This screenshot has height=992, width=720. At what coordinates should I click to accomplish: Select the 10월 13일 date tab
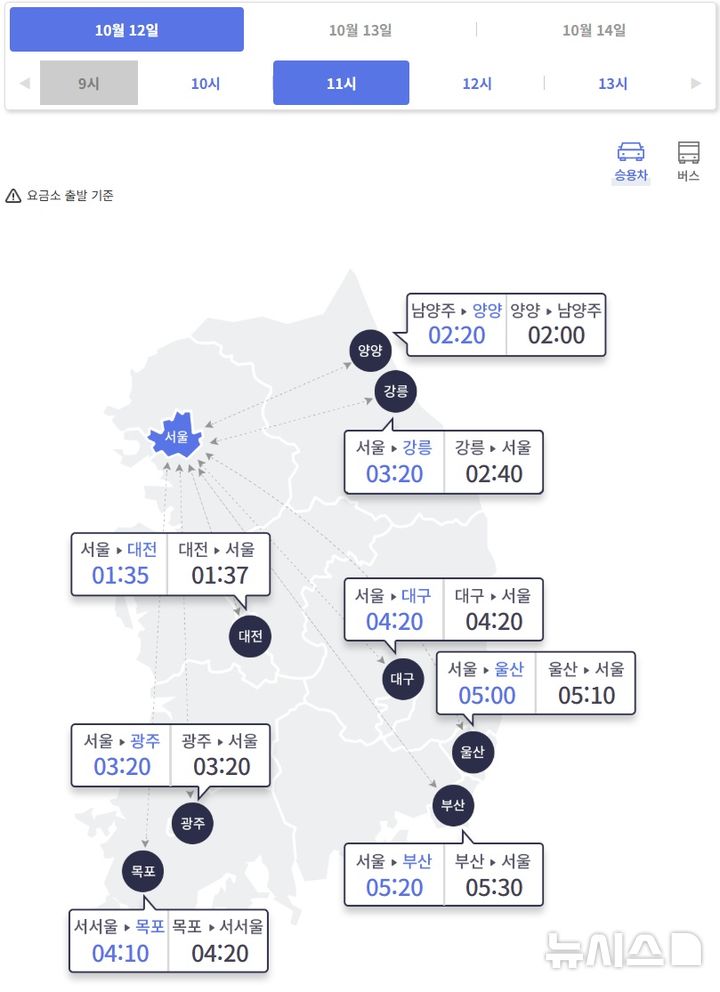click(360, 30)
